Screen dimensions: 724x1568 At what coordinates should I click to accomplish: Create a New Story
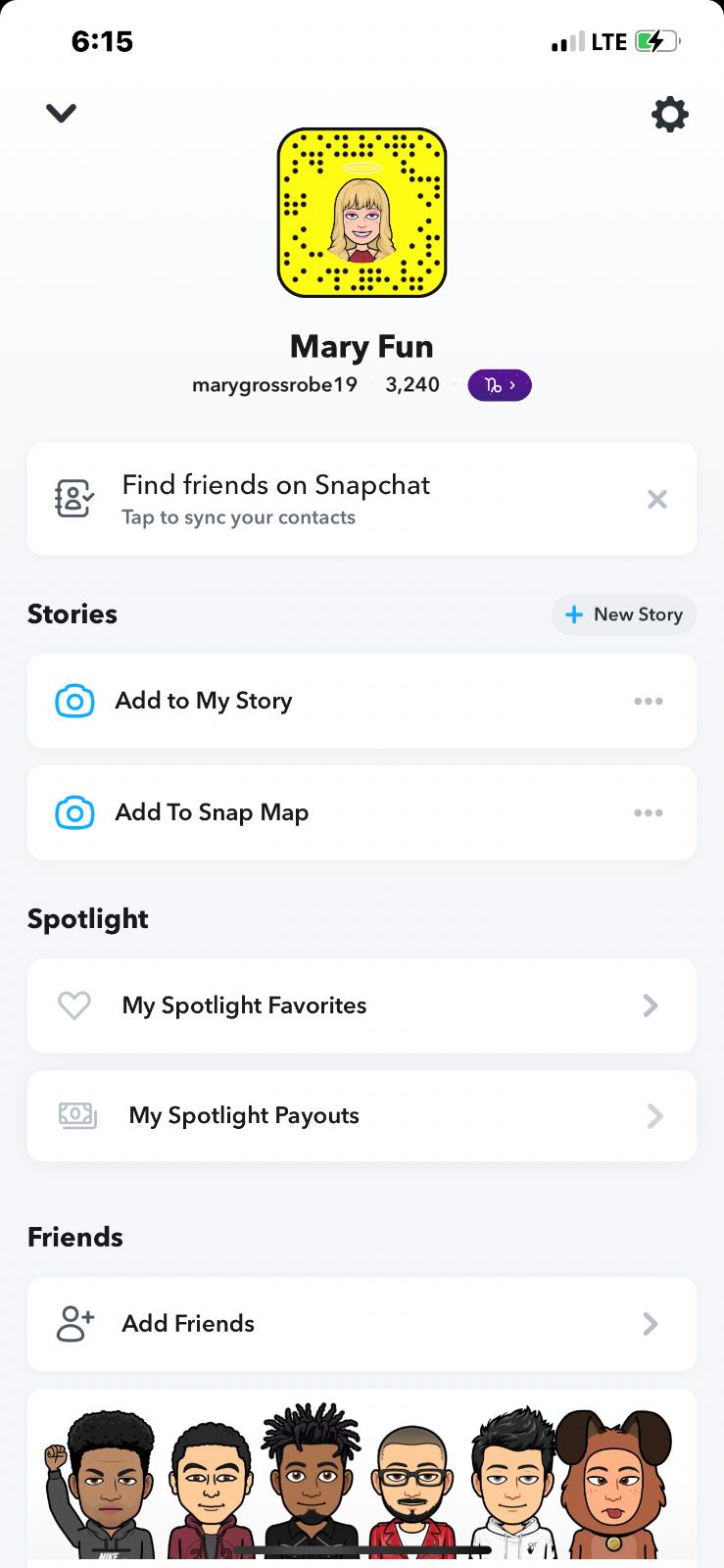click(624, 614)
